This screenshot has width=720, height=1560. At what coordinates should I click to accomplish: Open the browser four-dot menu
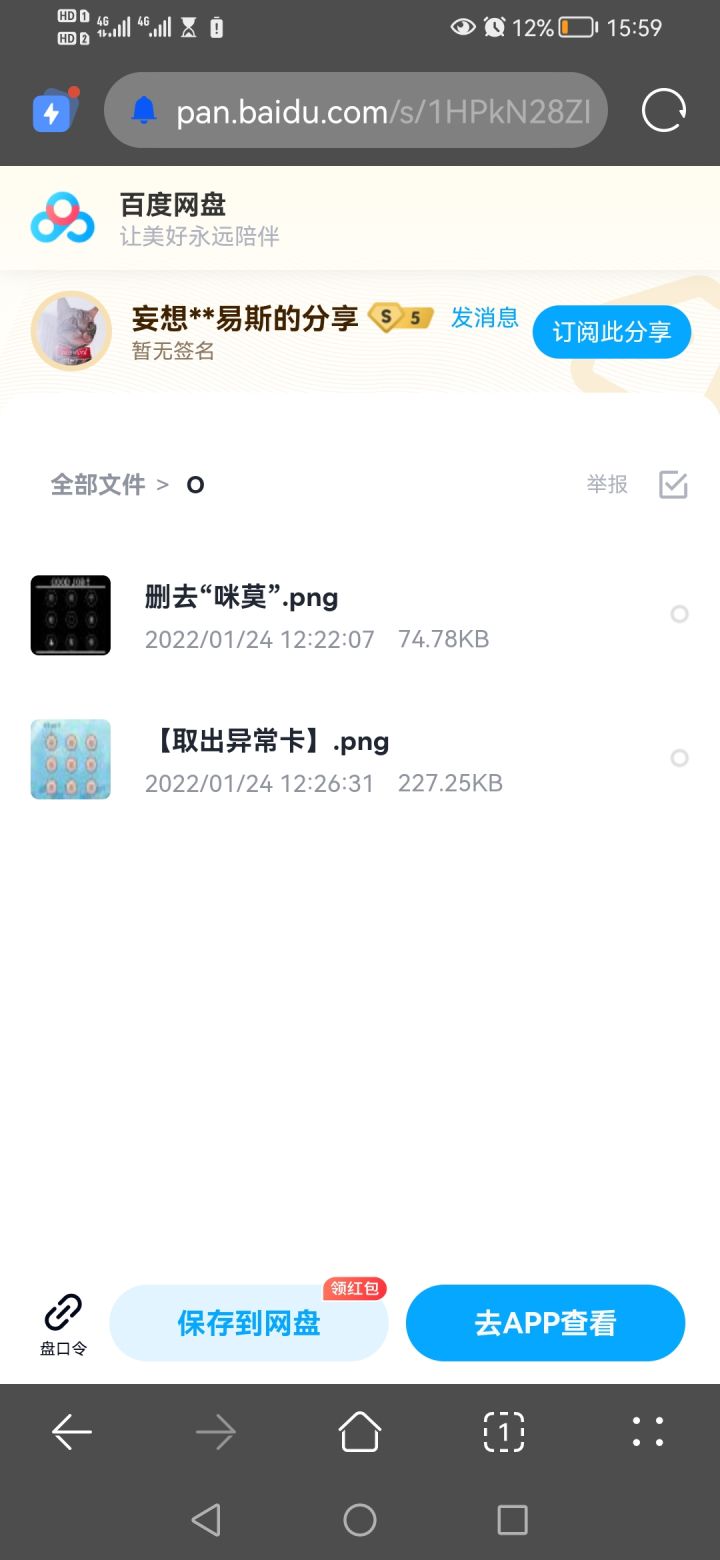coord(648,1432)
